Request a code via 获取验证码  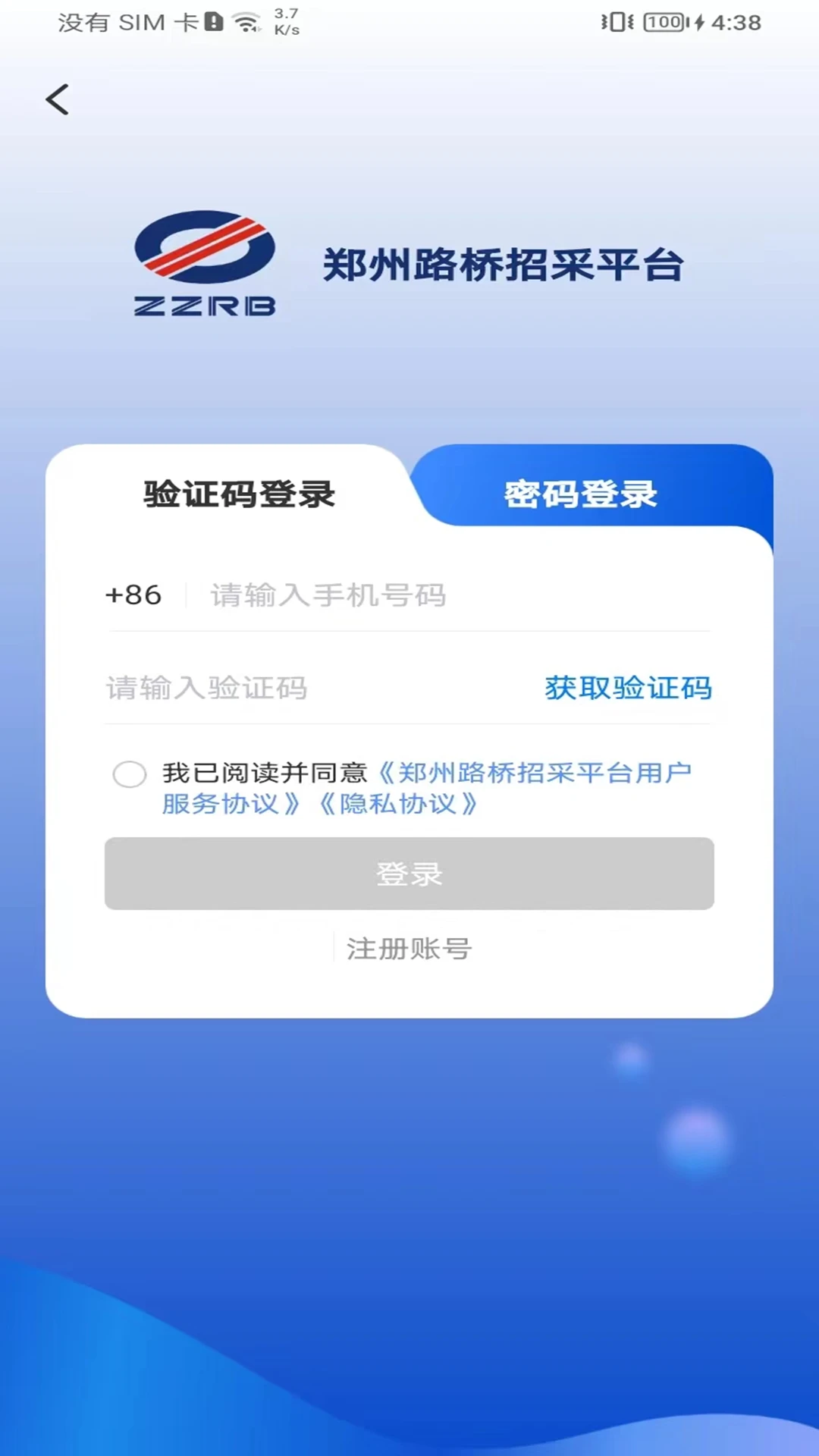click(x=628, y=689)
